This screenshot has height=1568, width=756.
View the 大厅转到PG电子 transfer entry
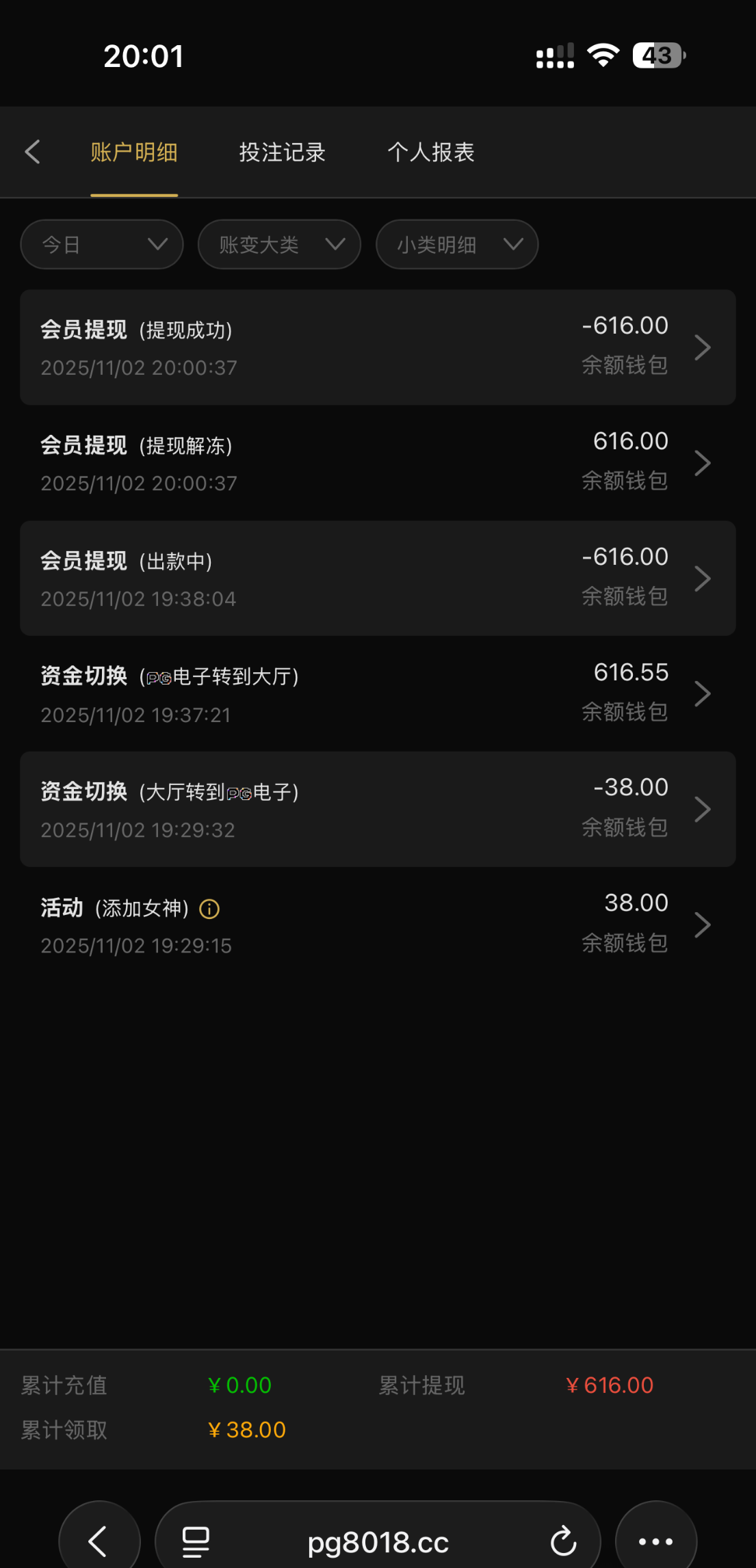pos(378,810)
